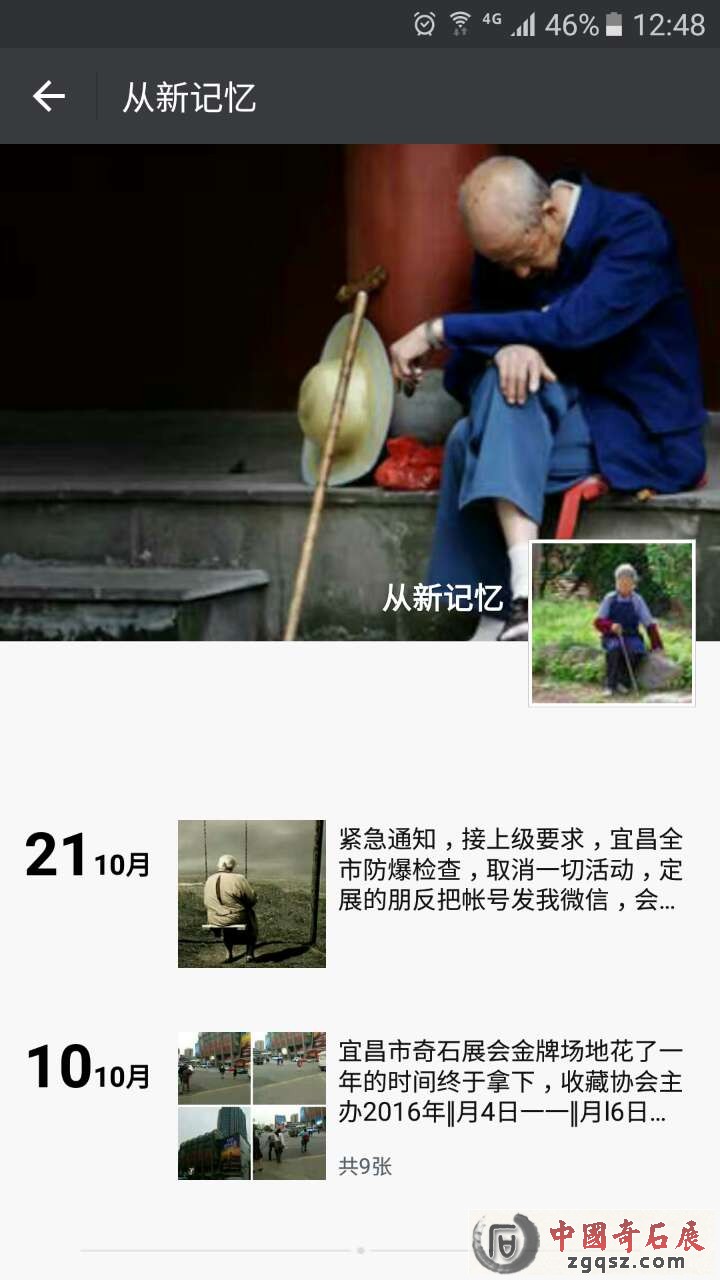View the 10 October photo collage

tap(251, 1105)
